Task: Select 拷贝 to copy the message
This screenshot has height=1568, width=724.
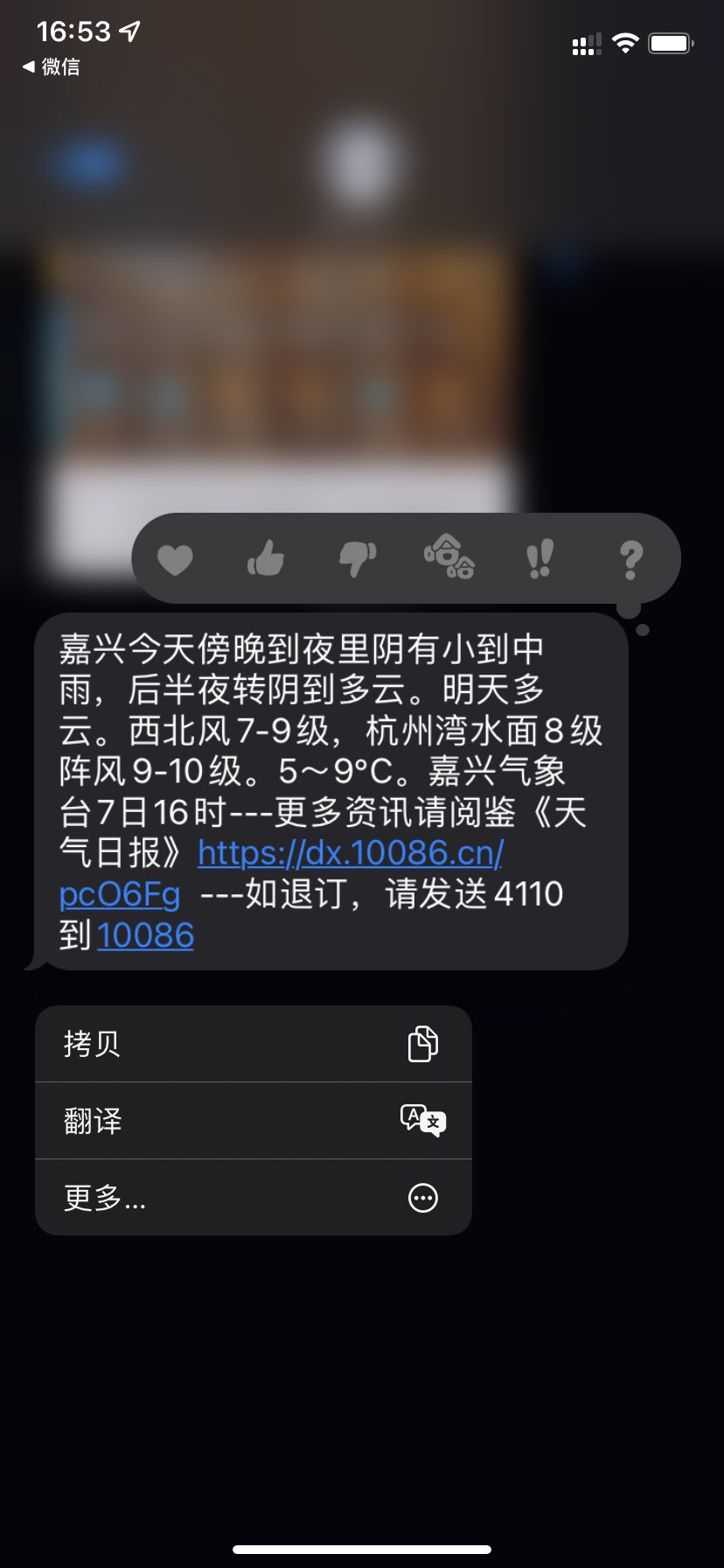Action: [x=253, y=1044]
